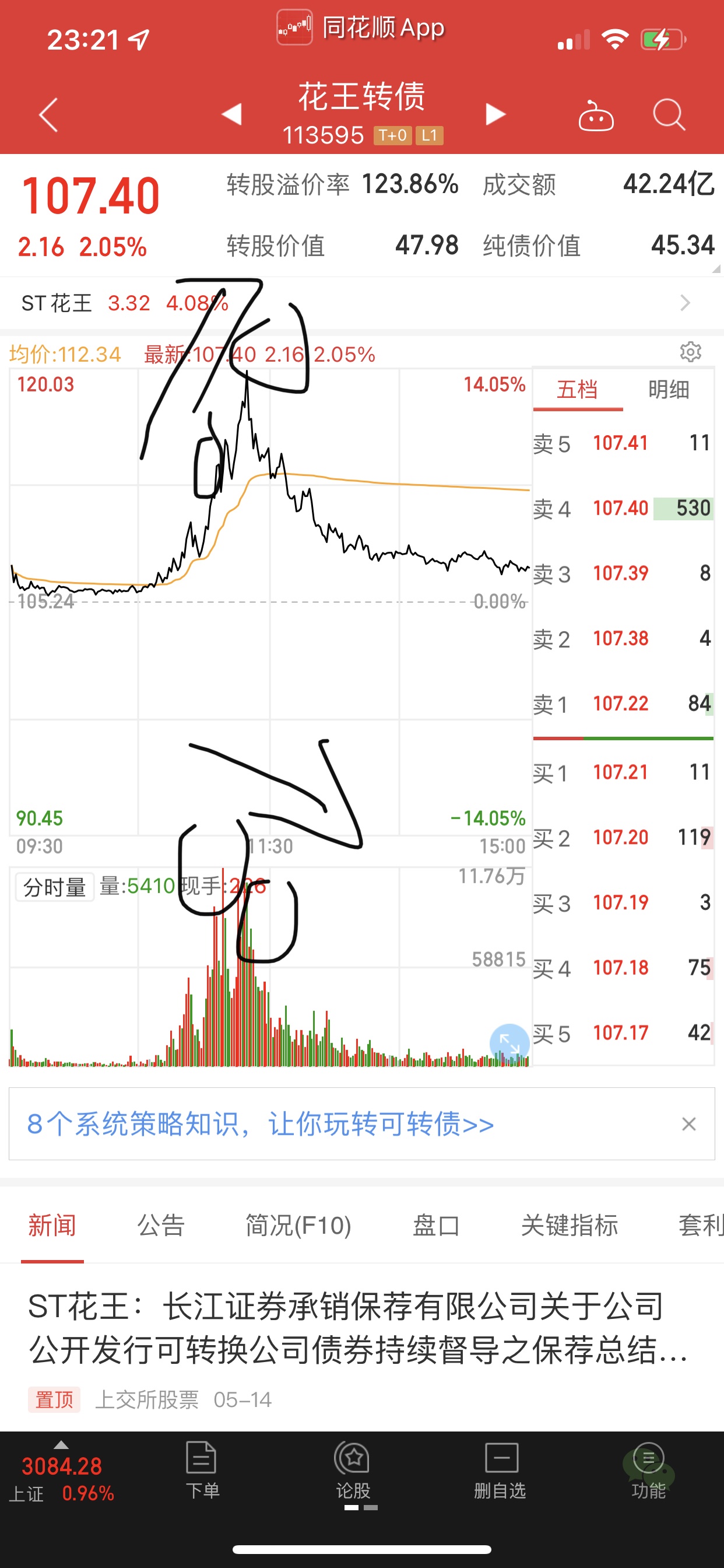The image size is (724, 1568).
Task: Open the 可转债 strategy knowledge banner
Action: pos(261,1123)
